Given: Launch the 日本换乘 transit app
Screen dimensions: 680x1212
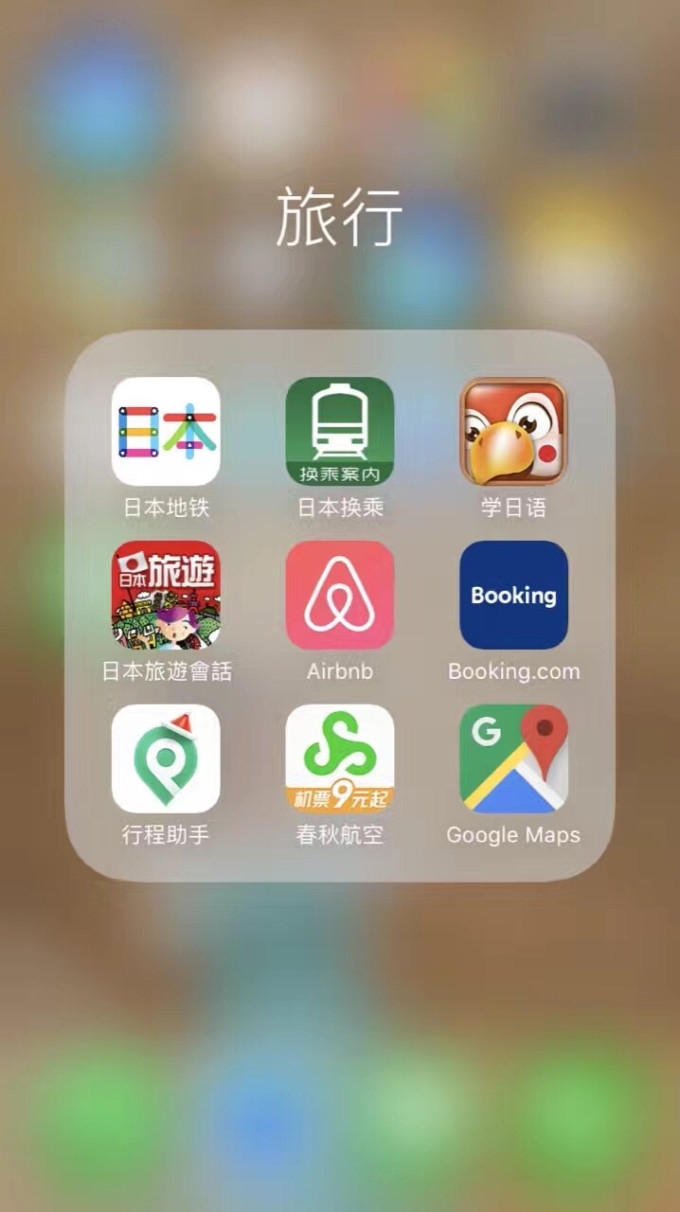Looking at the screenshot, I should click(340, 431).
